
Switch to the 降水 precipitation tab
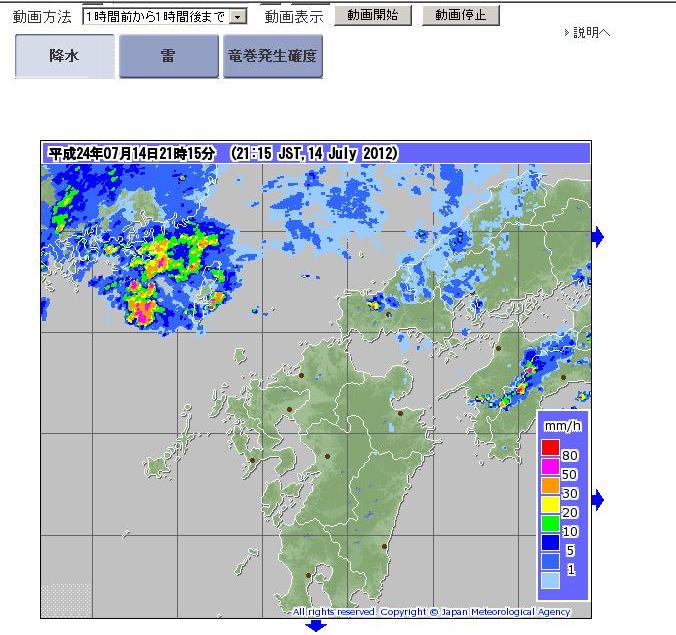click(65, 57)
